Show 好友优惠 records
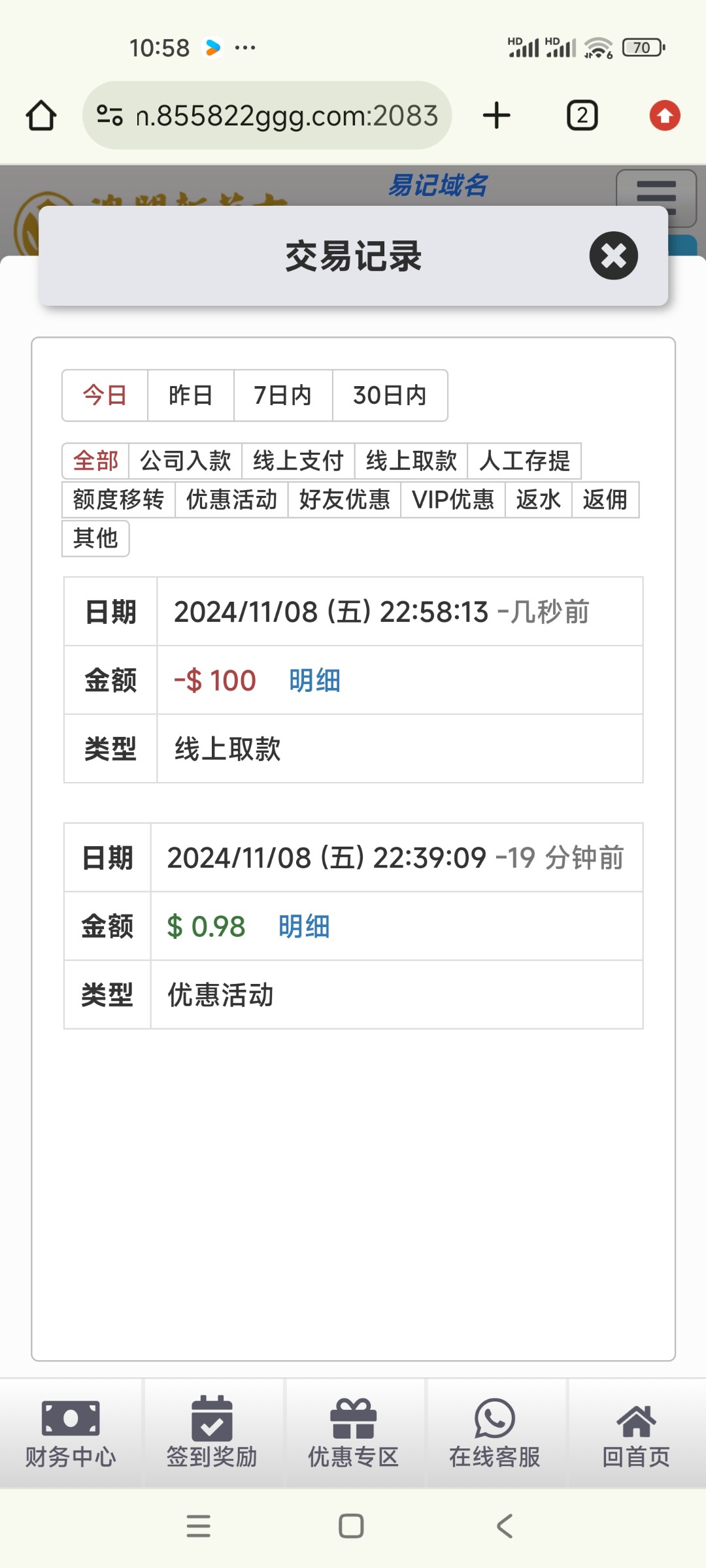The image size is (706, 1568). (345, 500)
